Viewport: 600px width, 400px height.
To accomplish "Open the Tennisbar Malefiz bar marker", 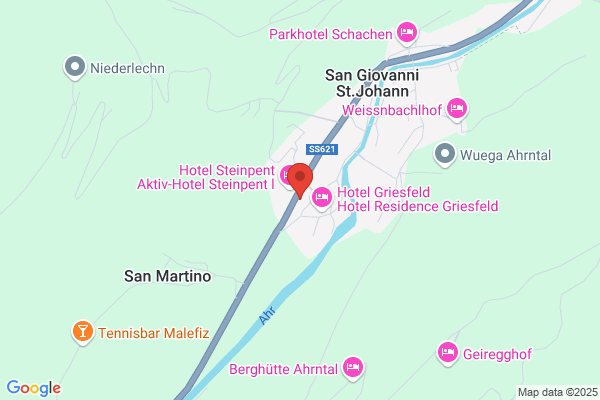I will pos(83,332).
